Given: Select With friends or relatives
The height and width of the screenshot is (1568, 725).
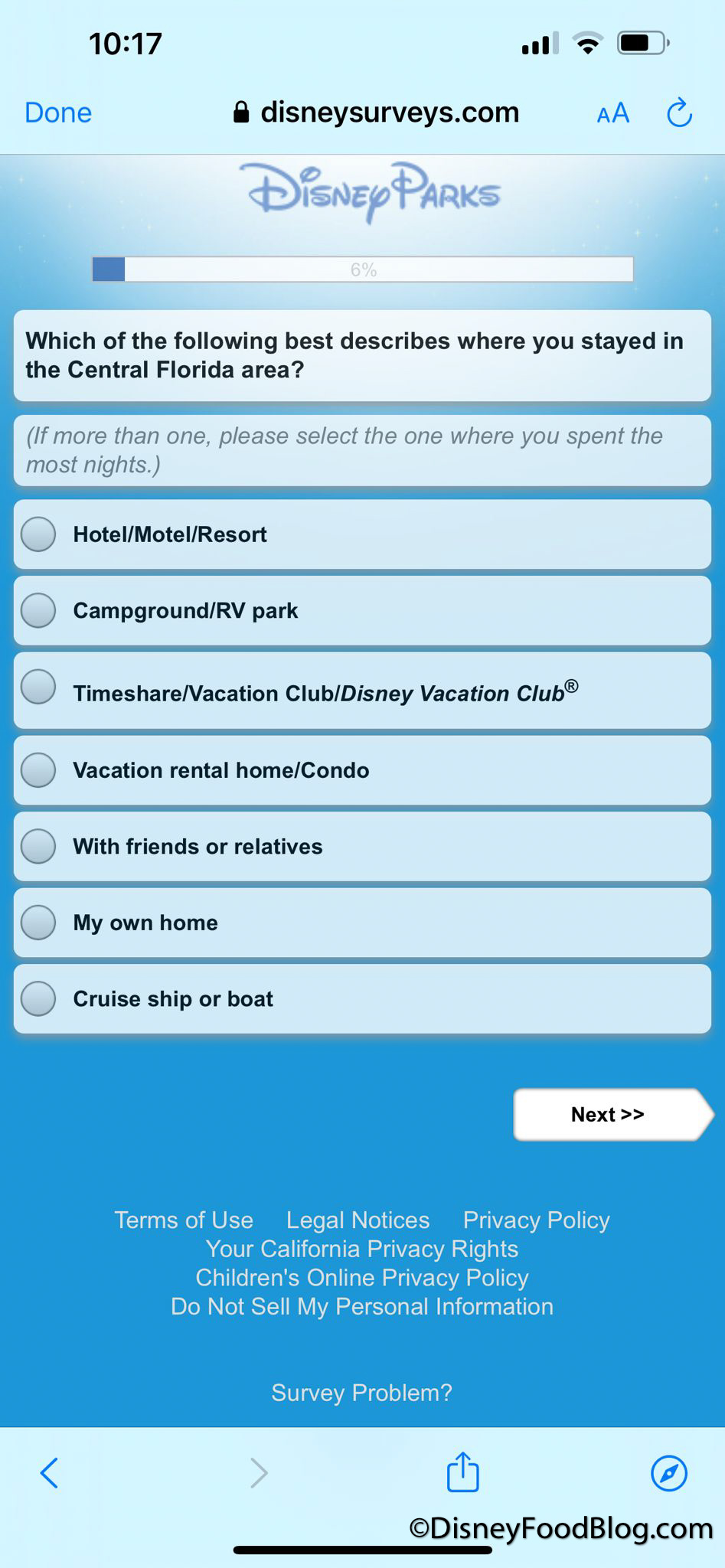Looking at the screenshot, I should [38, 846].
